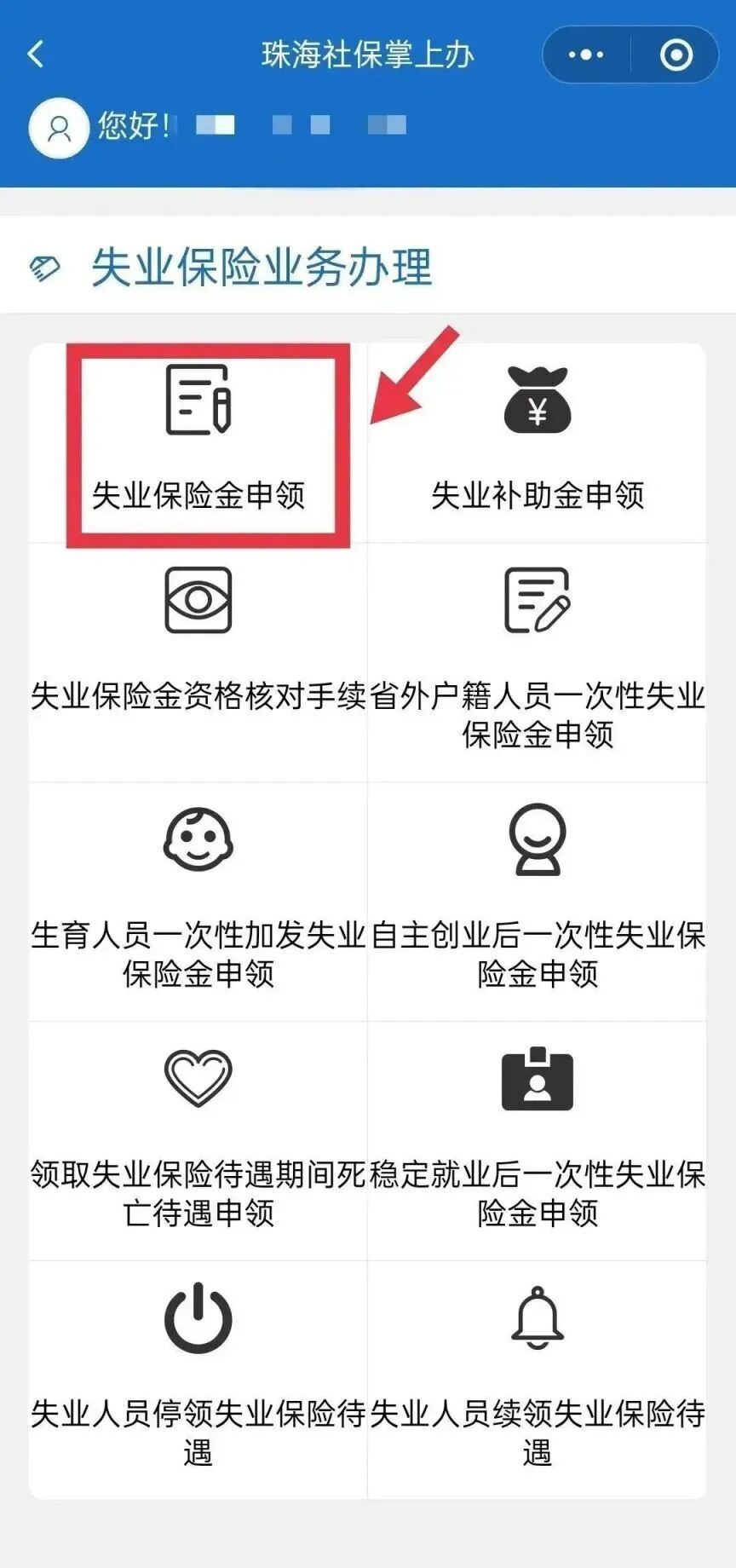736x1568 pixels.
Task: Tap the 珠海社保掌上办 title text
Action: [x=368, y=54]
